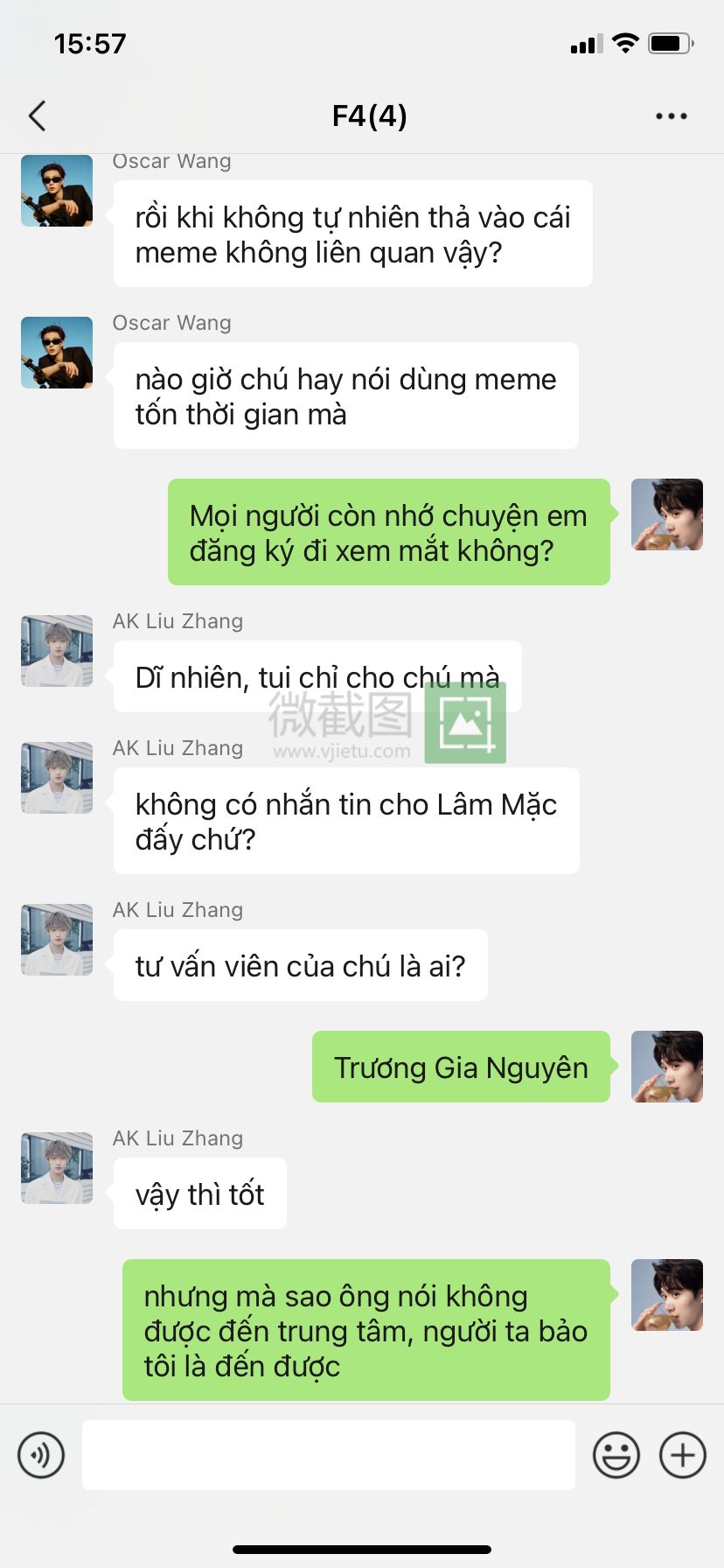Viewport: 724px width, 1568px height.
Task: Open Oscar Wang's avatar beside the topmost message
Action: 57,191
